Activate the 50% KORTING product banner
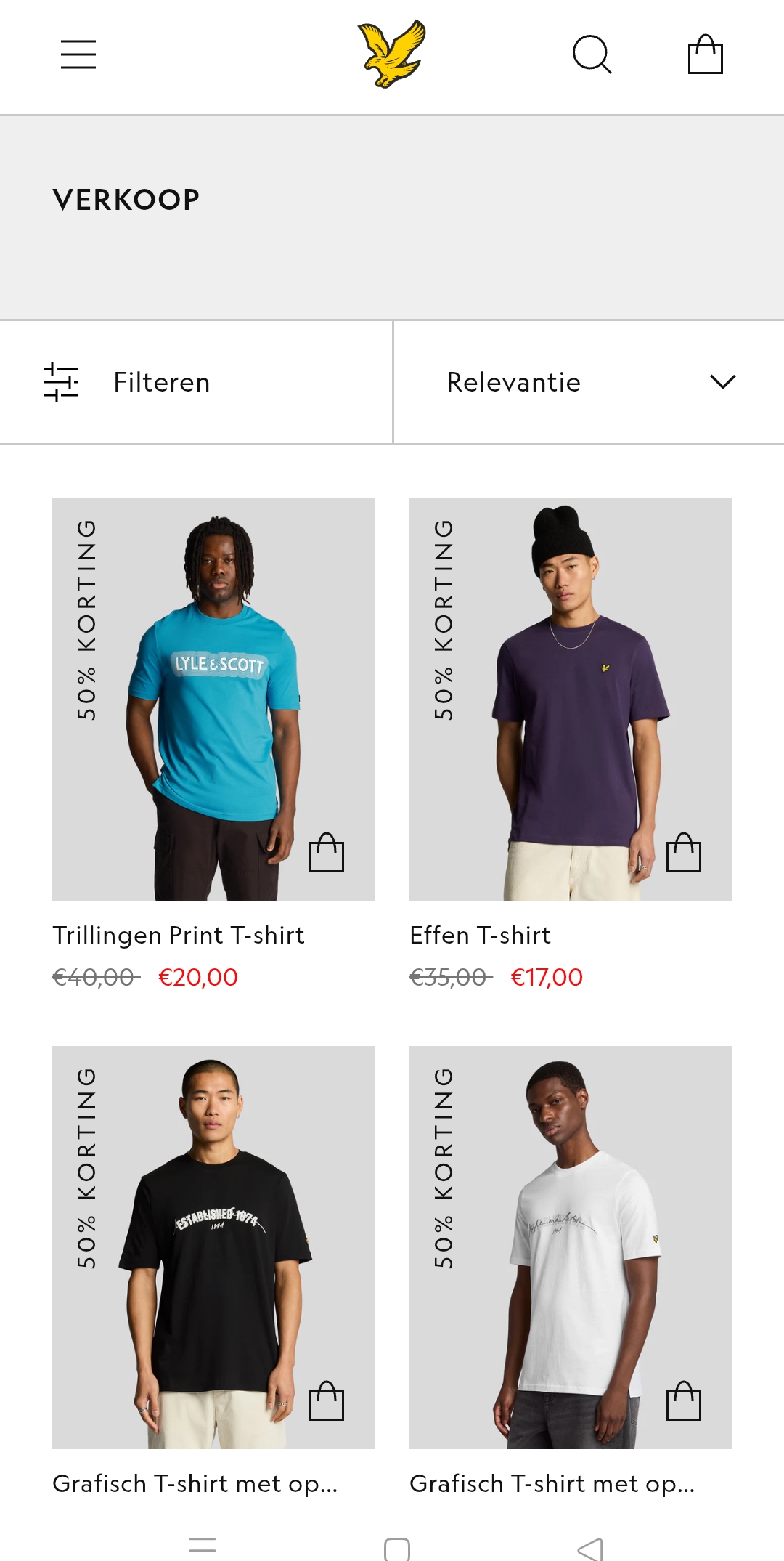The height and width of the screenshot is (1561, 784). (86, 621)
